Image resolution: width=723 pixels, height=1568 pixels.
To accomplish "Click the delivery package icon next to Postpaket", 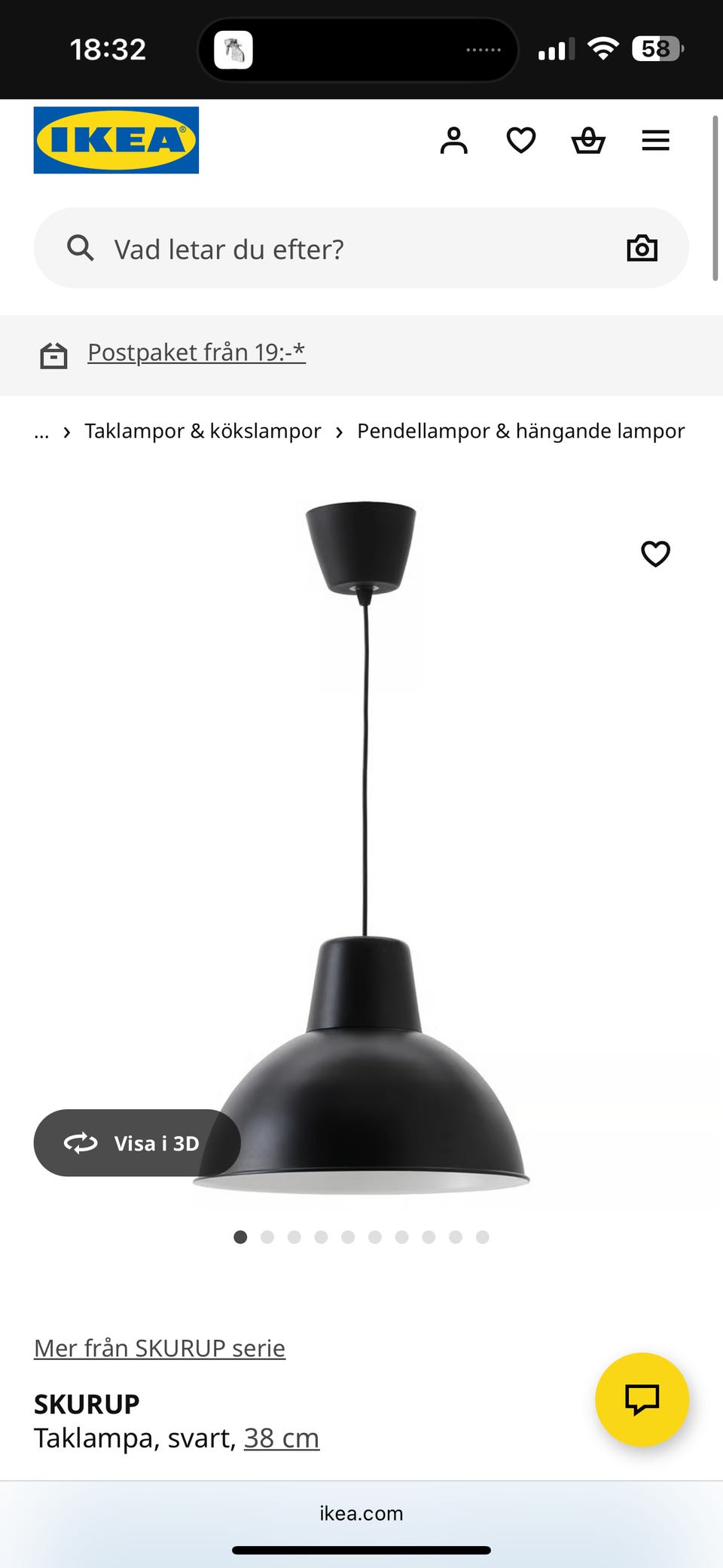I will [x=53, y=352].
